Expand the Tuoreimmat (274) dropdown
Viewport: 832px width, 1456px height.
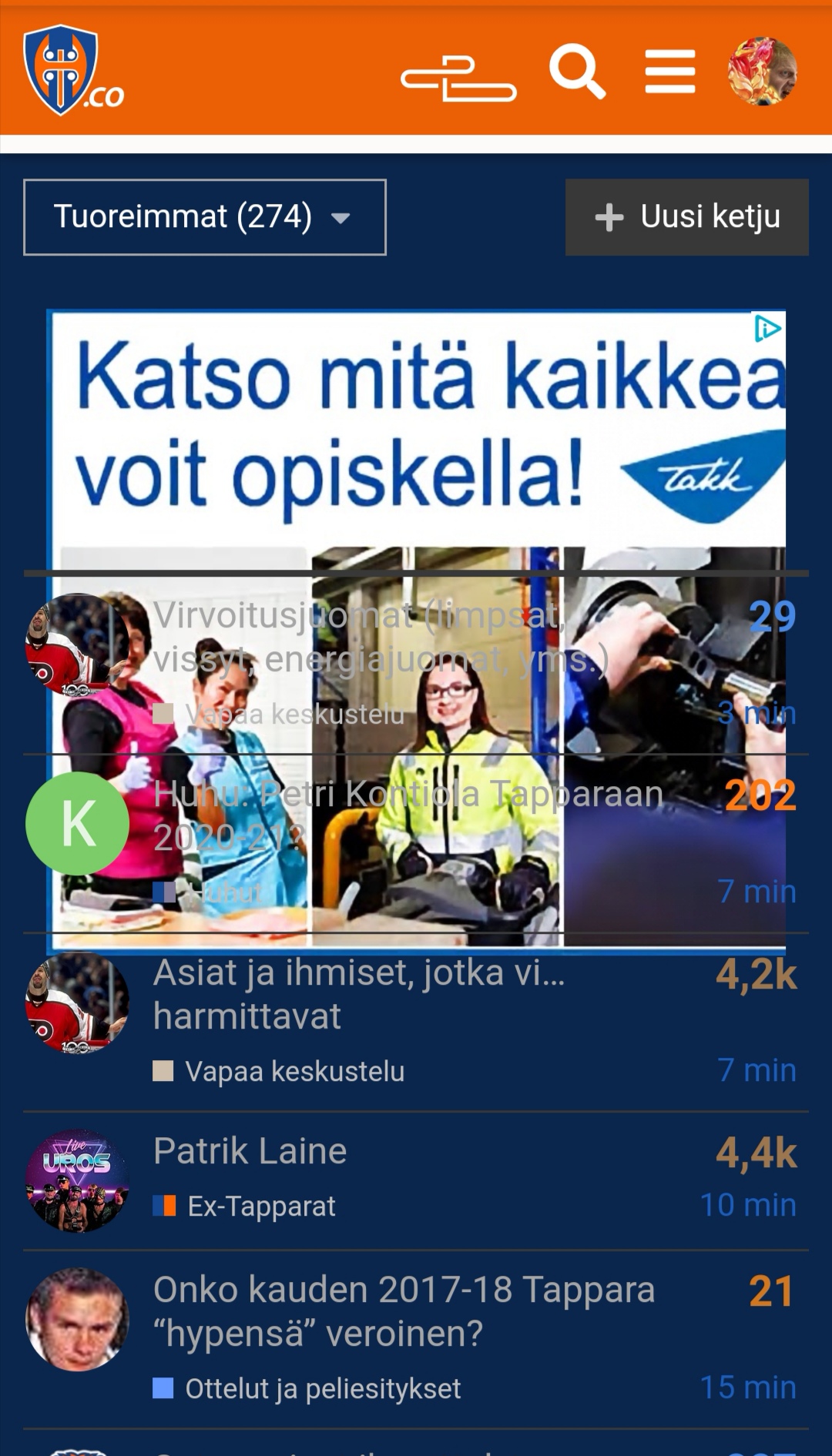204,217
